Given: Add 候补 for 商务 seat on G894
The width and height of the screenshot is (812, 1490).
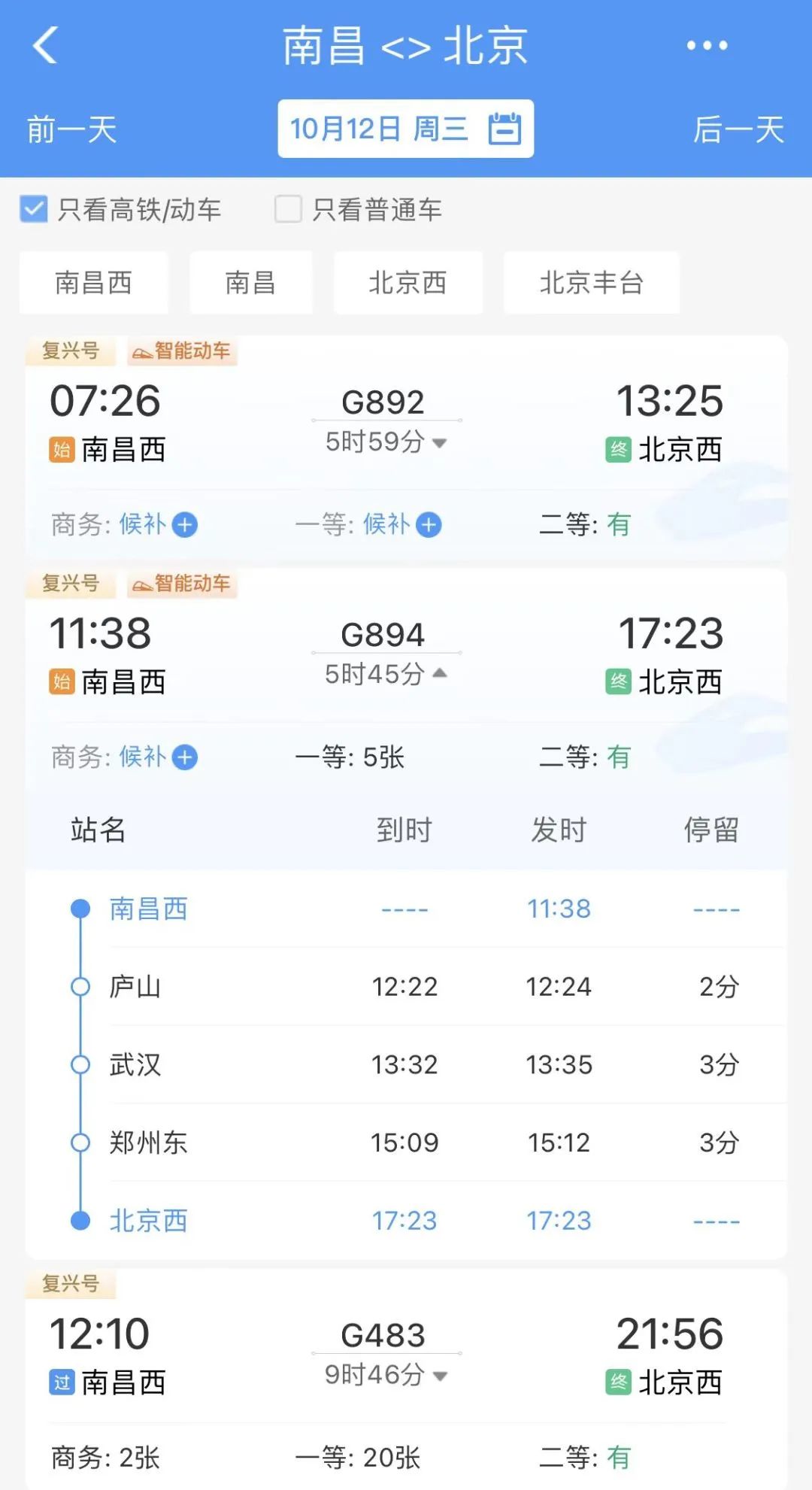Looking at the screenshot, I should pos(185,757).
